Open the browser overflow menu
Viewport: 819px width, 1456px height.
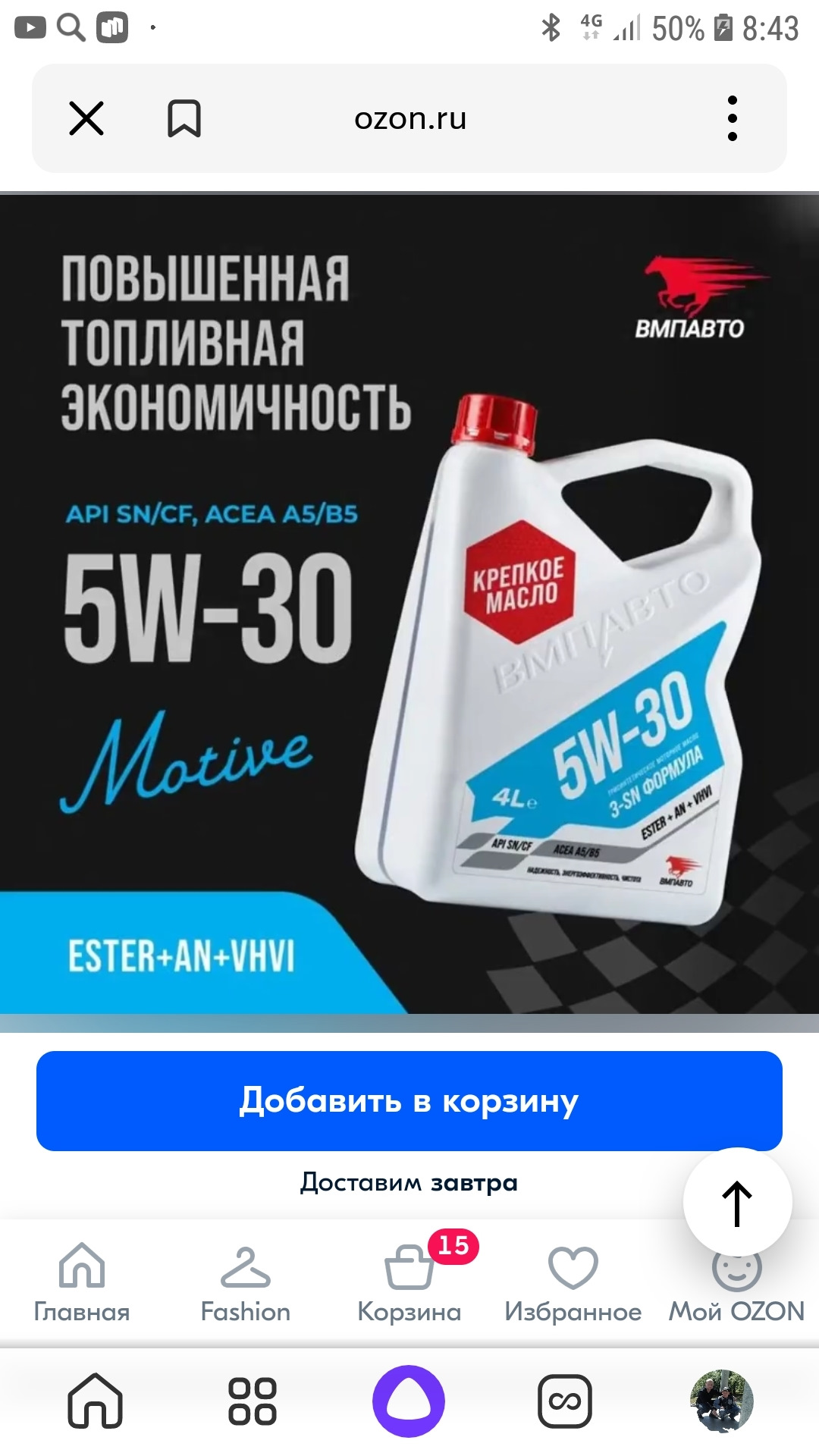(x=732, y=118)
